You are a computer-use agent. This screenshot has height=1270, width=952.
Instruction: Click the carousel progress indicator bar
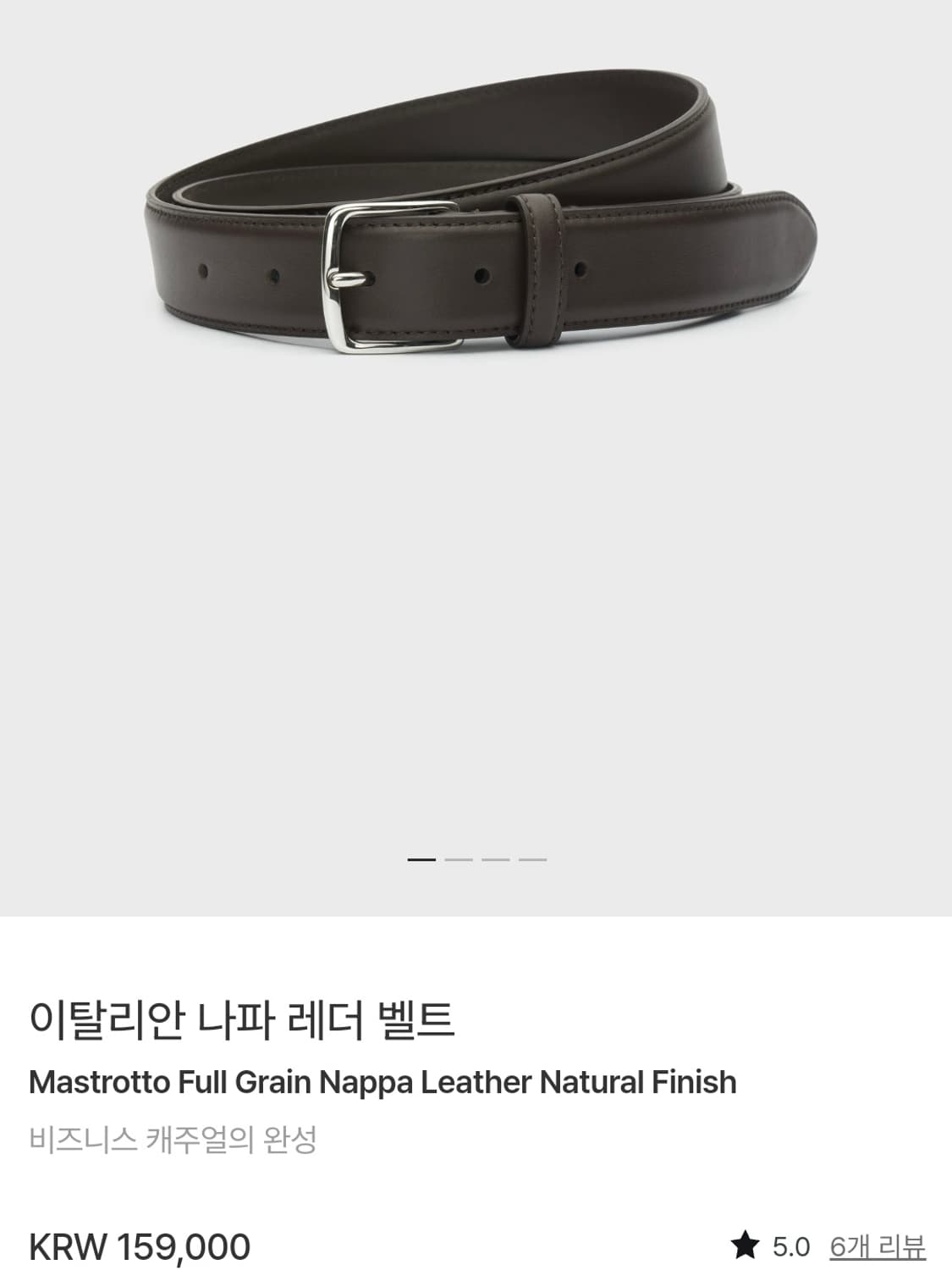click(x=476, y=859)
